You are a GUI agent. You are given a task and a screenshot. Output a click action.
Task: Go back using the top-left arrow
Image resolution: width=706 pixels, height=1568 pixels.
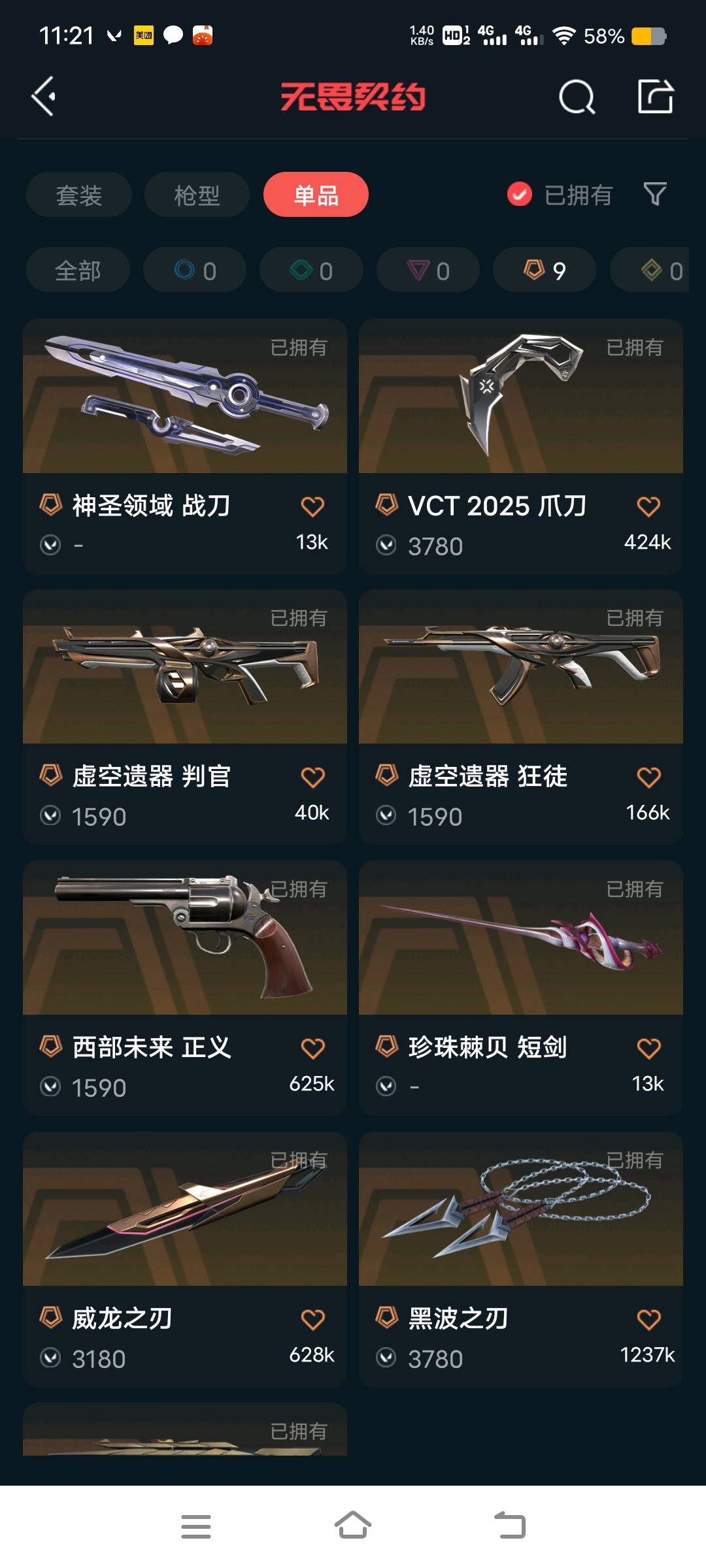pyautogui.click(x=44, y=97)
